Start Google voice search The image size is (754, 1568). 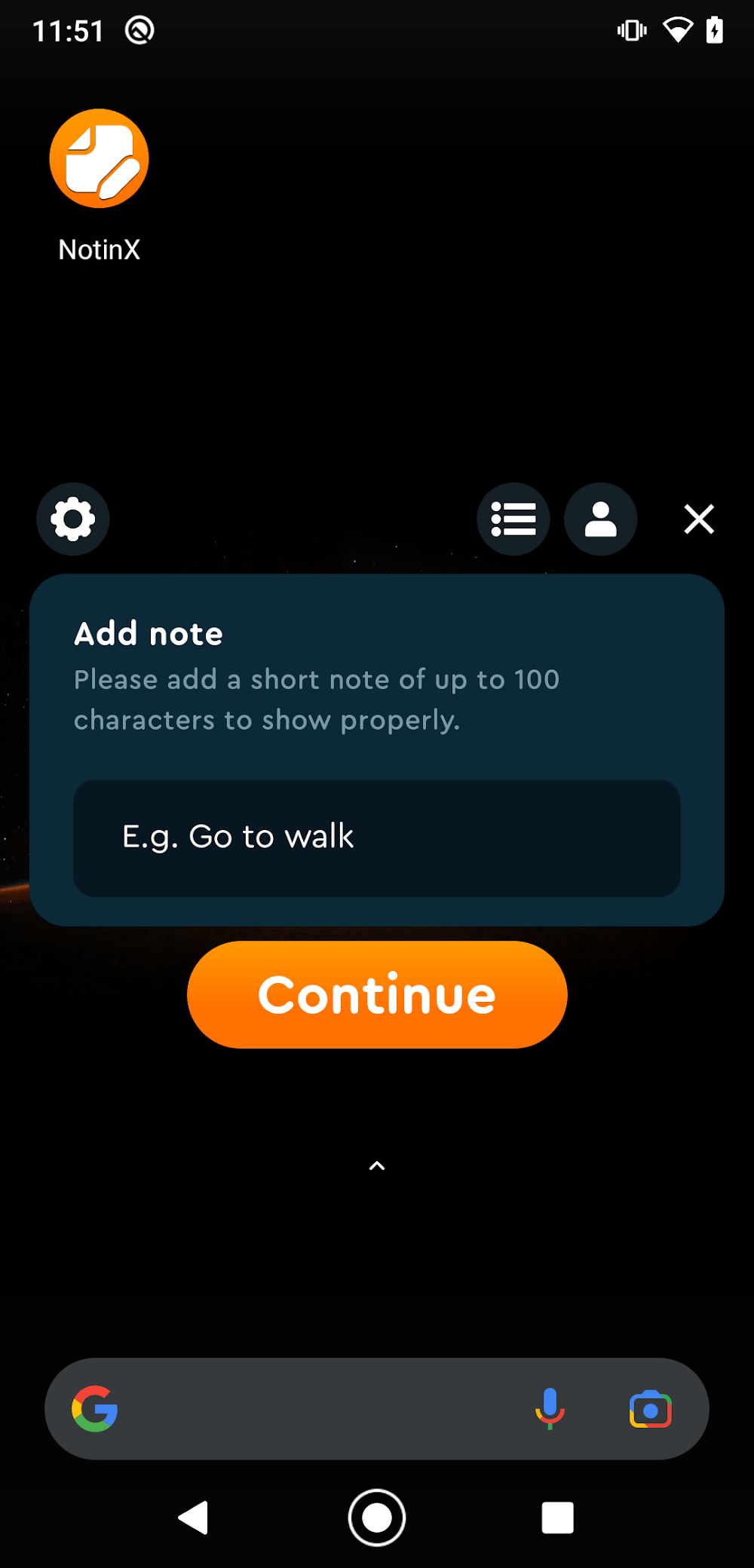550,1409
